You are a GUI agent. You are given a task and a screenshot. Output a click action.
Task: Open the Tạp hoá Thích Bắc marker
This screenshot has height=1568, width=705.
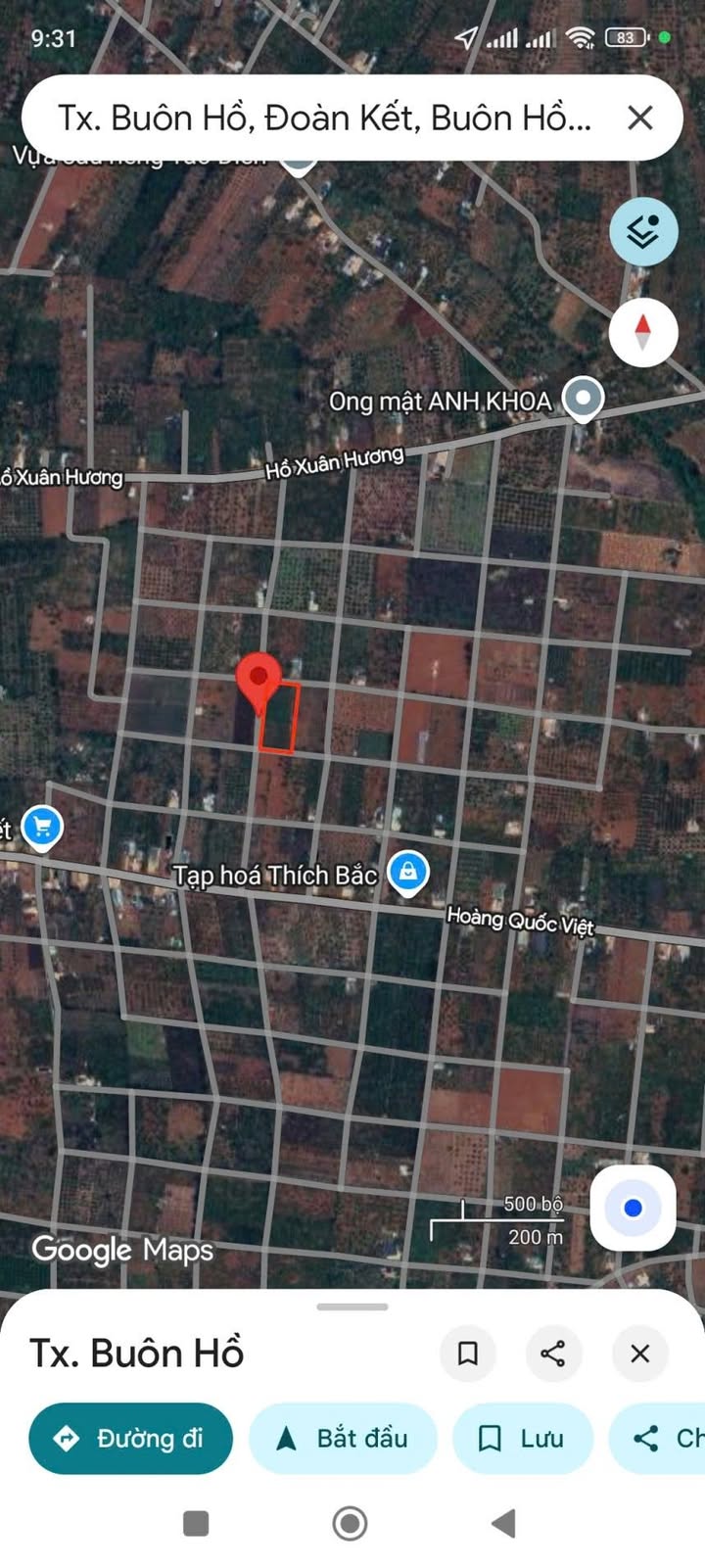click(408, 873)
